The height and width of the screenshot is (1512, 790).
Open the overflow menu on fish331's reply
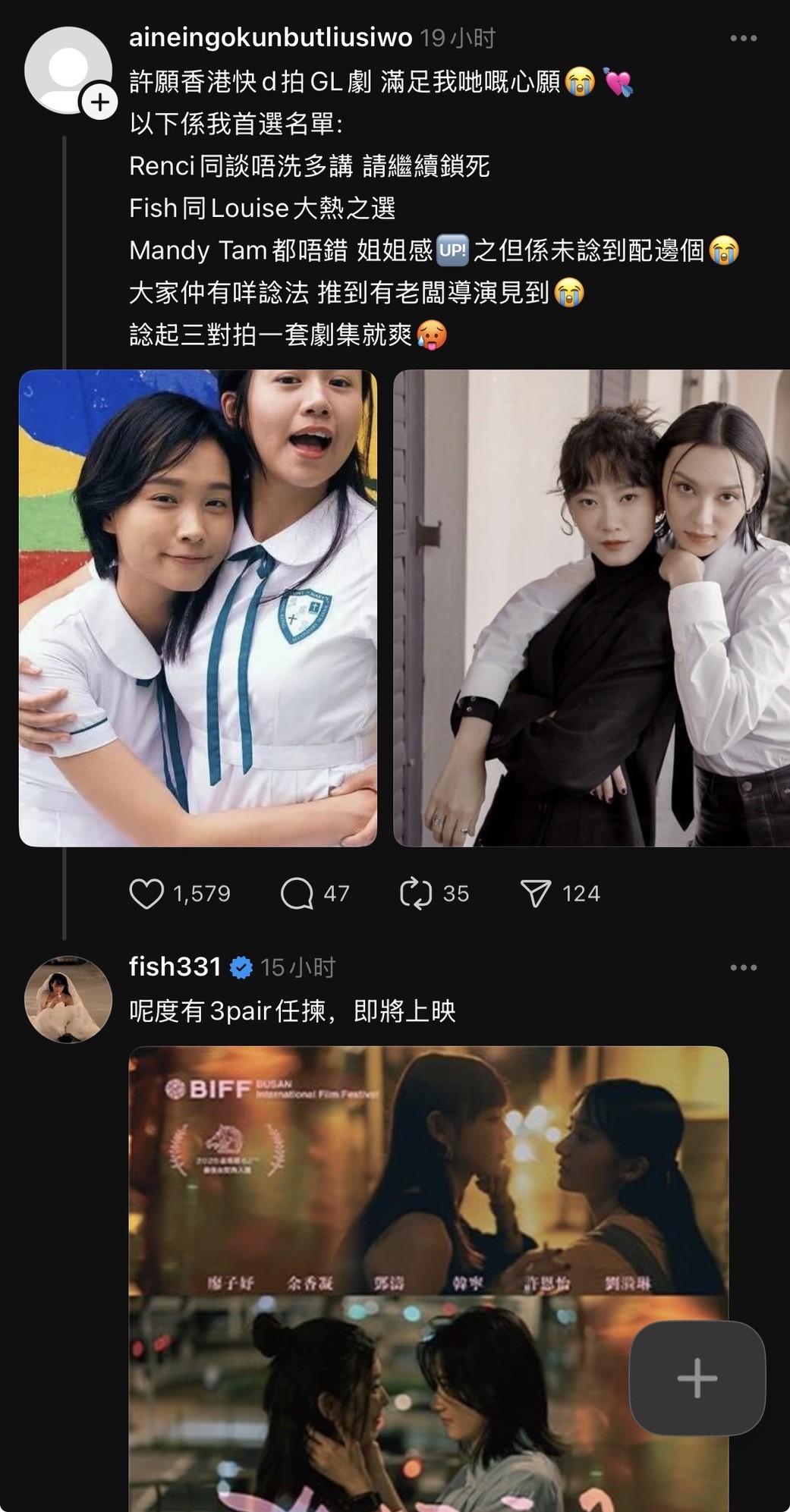(x=743, y=967)
